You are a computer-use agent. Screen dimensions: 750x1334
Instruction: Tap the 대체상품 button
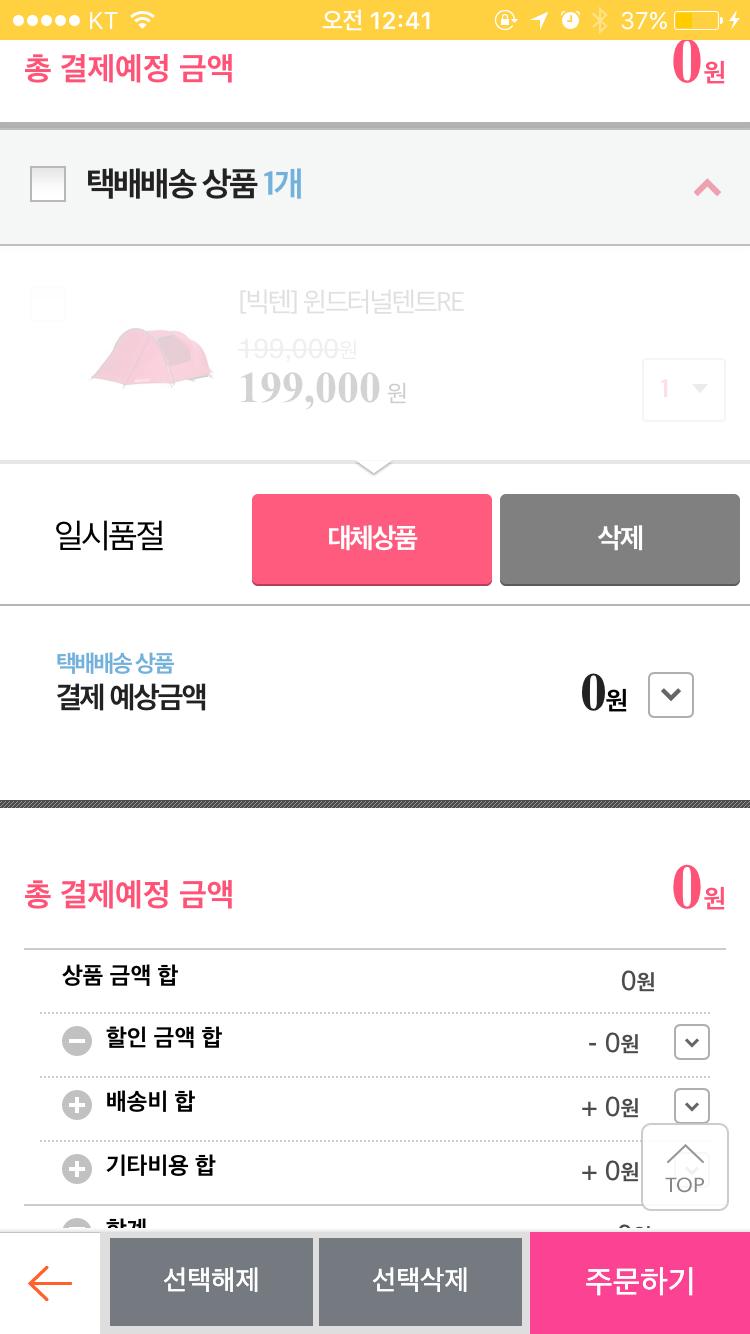[372, 538]
